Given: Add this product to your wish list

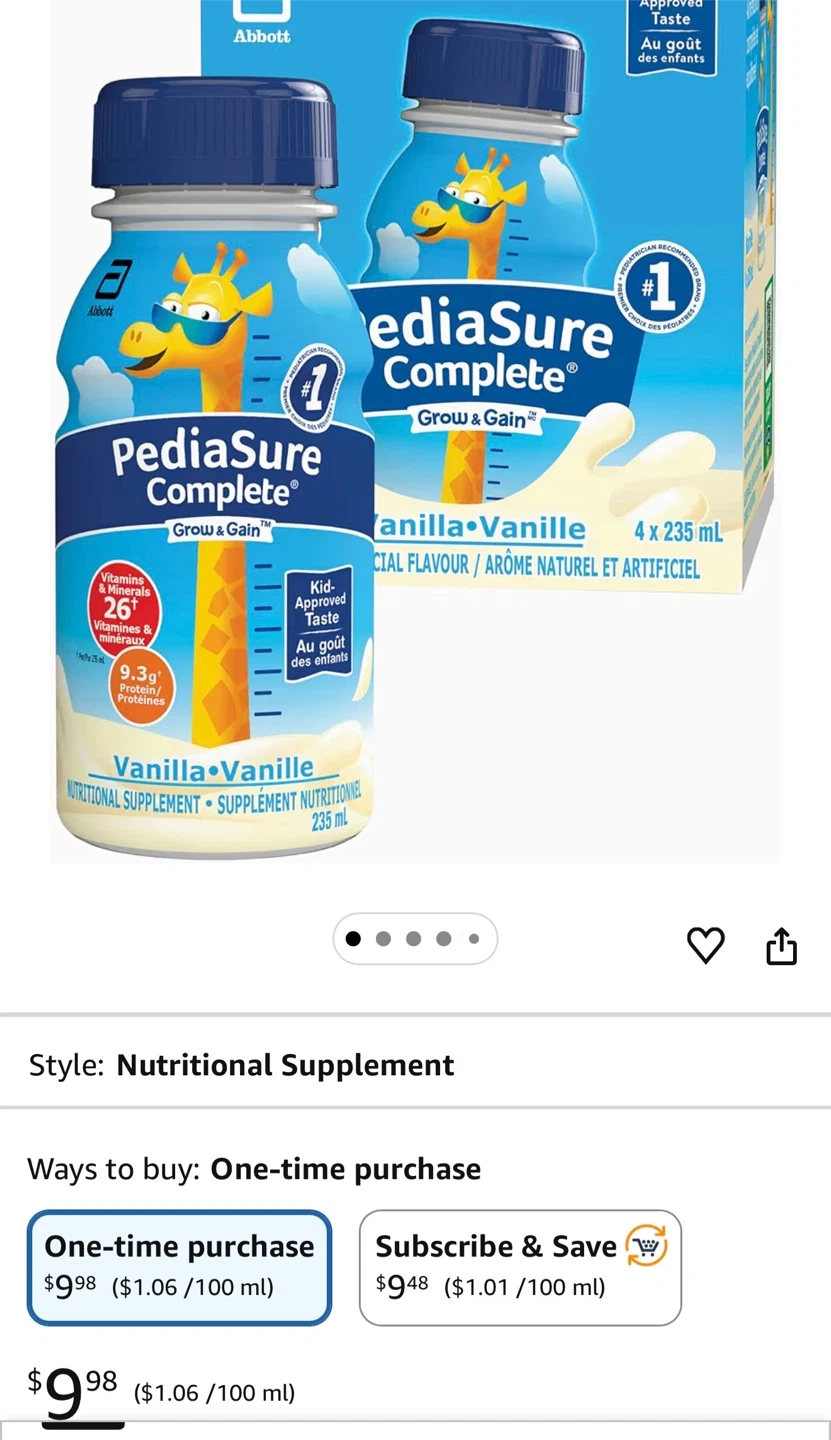Looking at the screenshot, I should 705,945.
